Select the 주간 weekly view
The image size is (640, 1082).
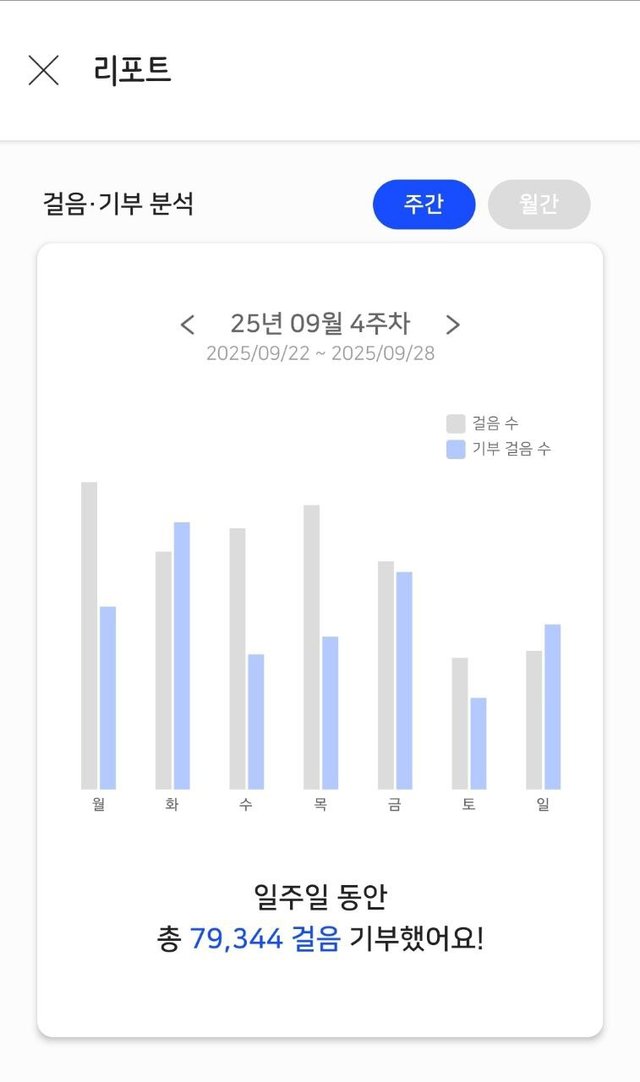[x=424, y=204]
